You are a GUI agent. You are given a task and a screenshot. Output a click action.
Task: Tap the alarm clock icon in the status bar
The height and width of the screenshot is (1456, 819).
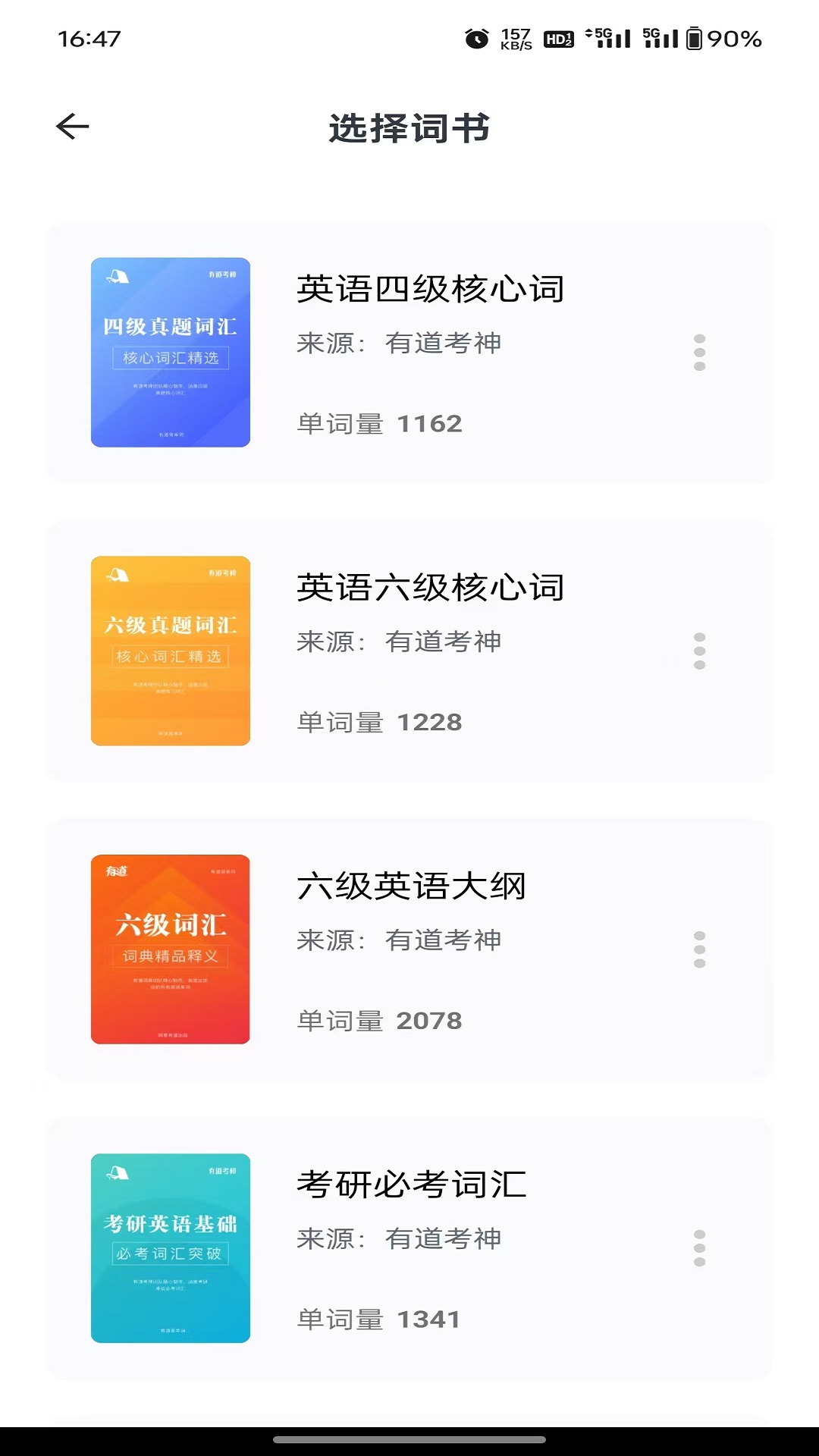pos(478,38)
